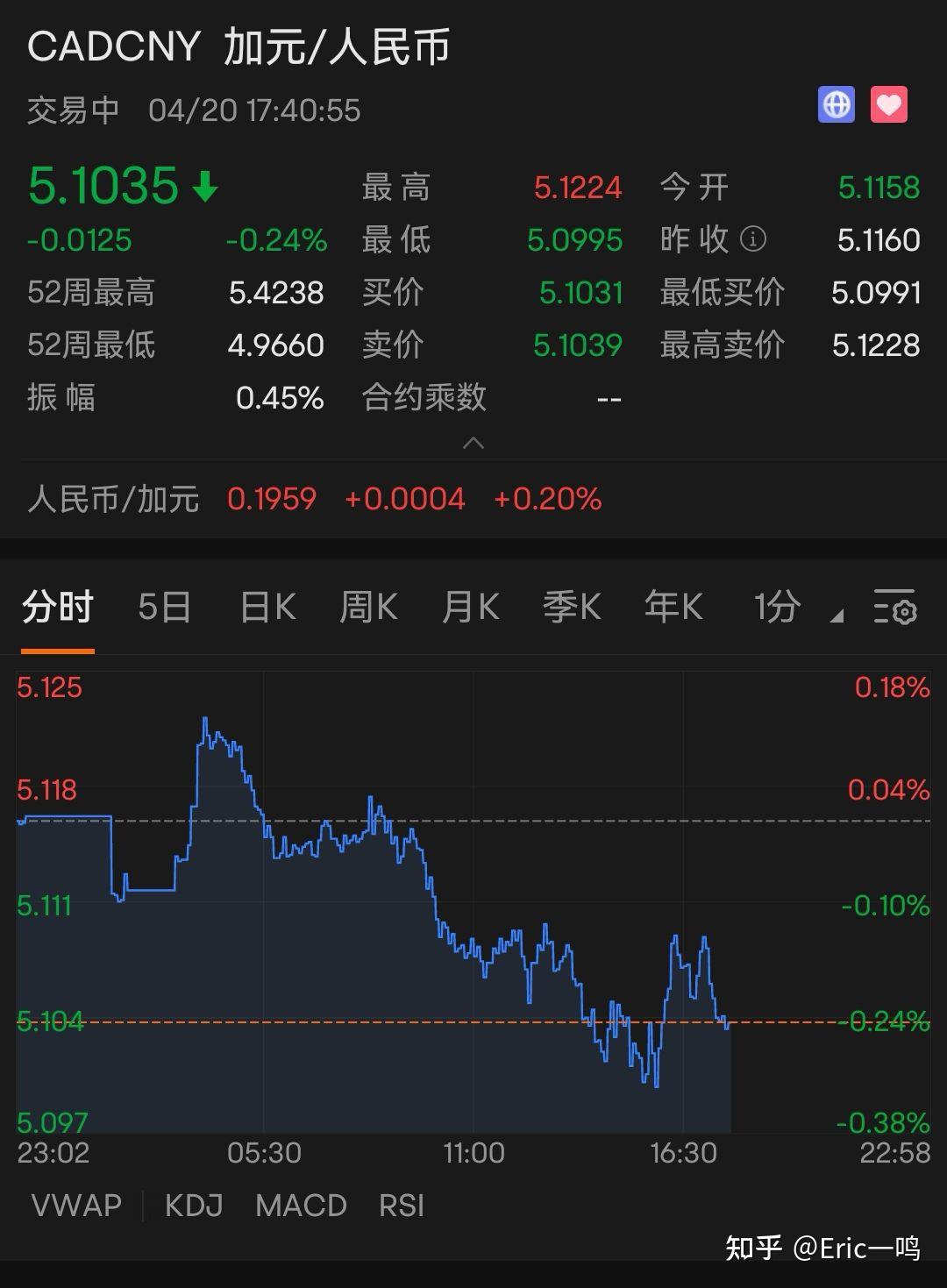Select the 周K weekly chart

click(x=369, y=607)
